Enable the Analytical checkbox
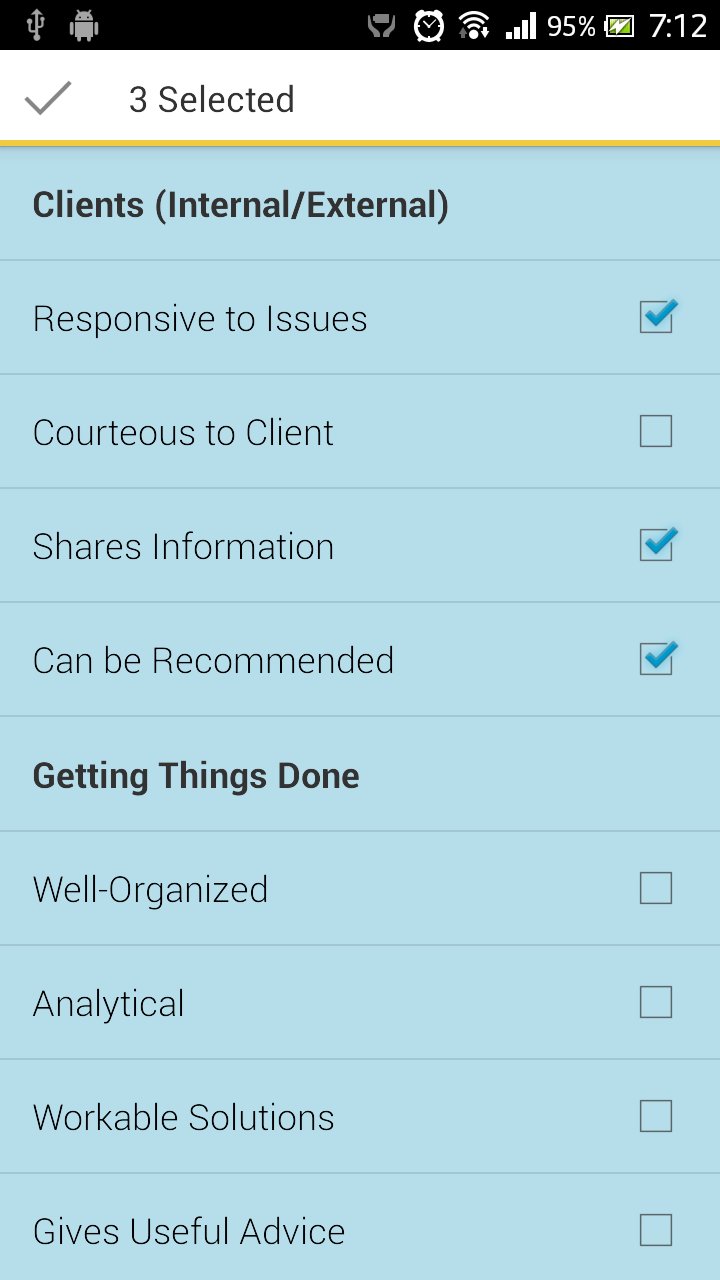The image size is (720, 1280). 656,1002
